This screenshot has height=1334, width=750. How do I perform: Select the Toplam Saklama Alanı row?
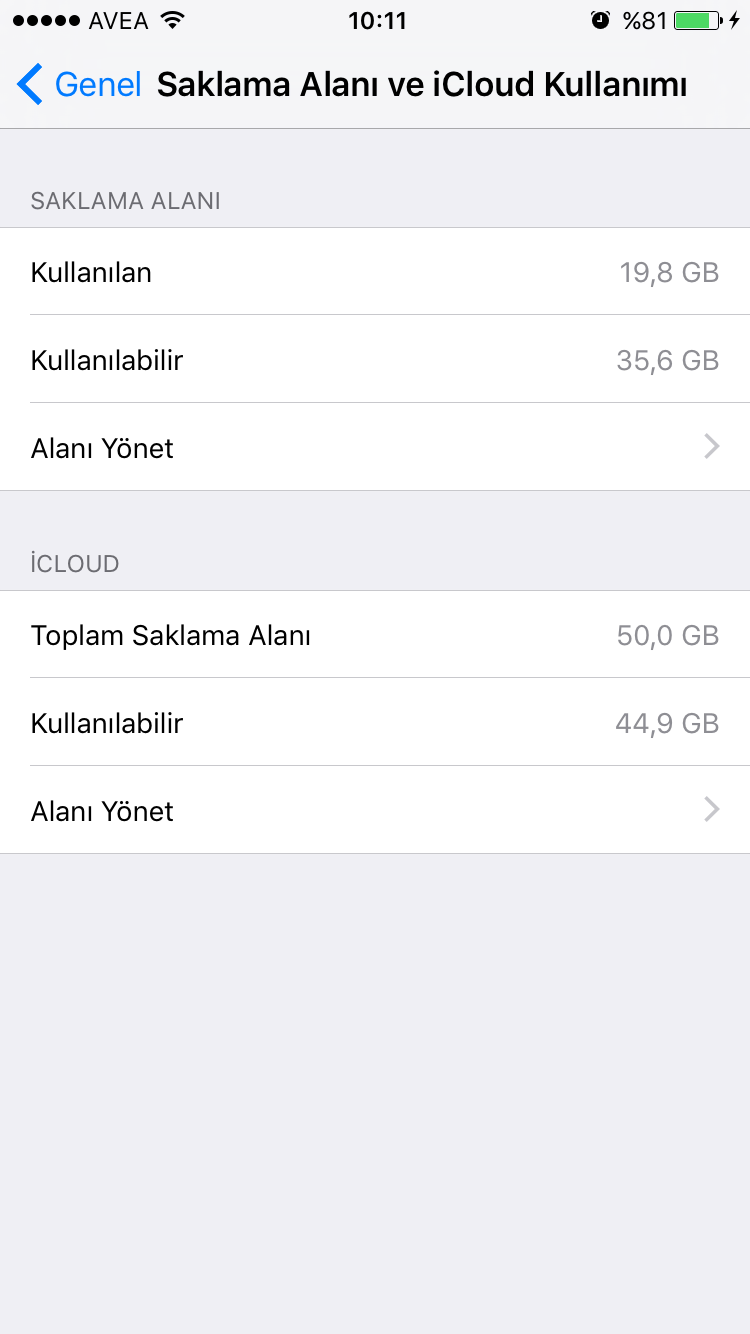(375, 635)
